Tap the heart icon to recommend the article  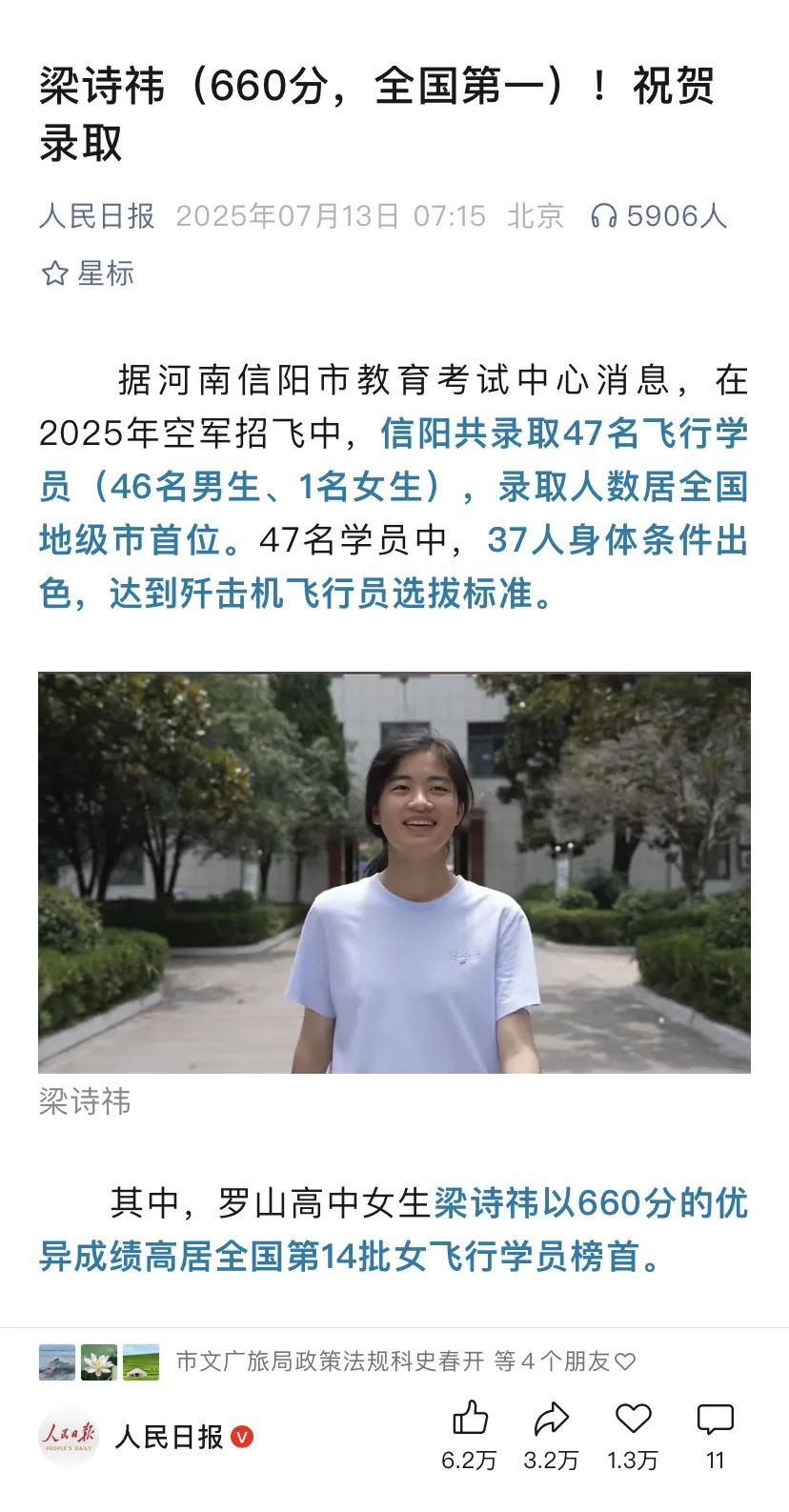[x=633, y=1421]
